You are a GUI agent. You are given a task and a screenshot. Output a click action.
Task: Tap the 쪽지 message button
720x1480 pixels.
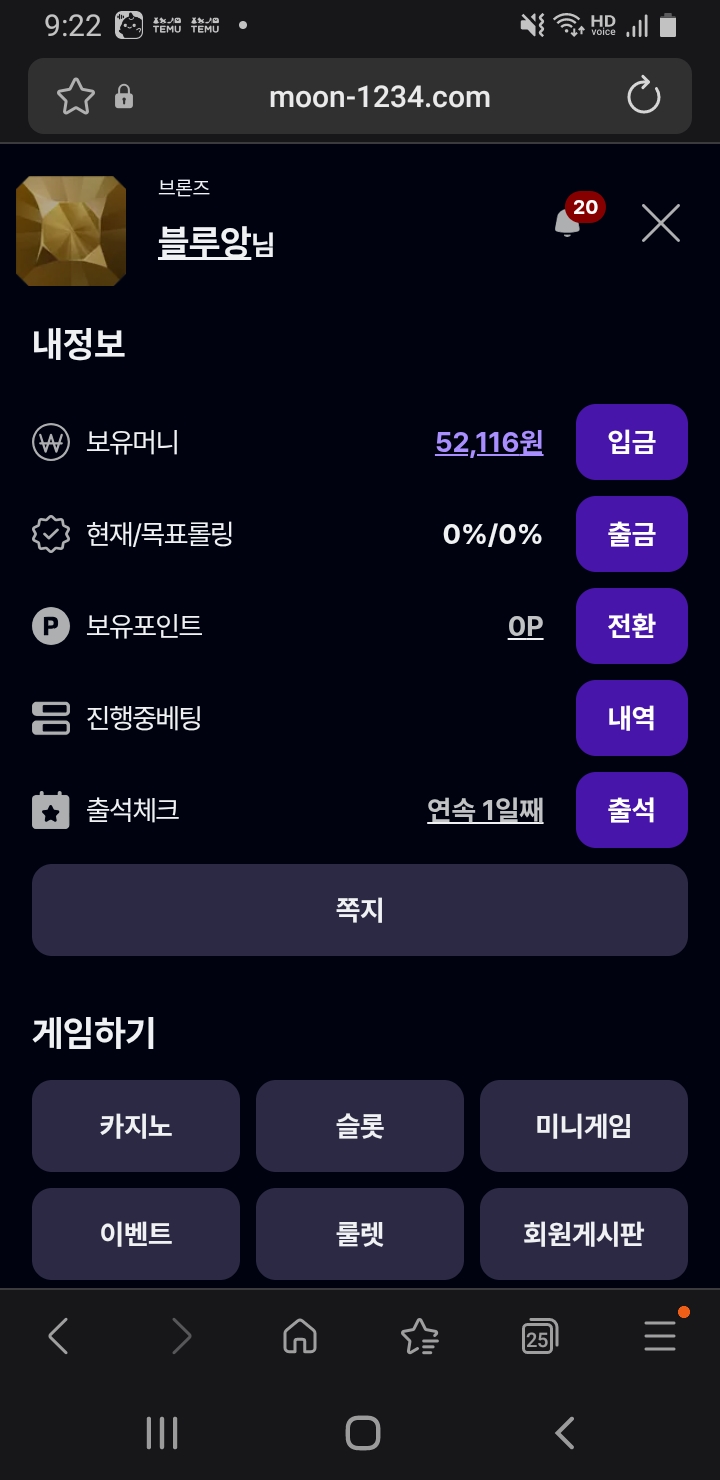360,910
